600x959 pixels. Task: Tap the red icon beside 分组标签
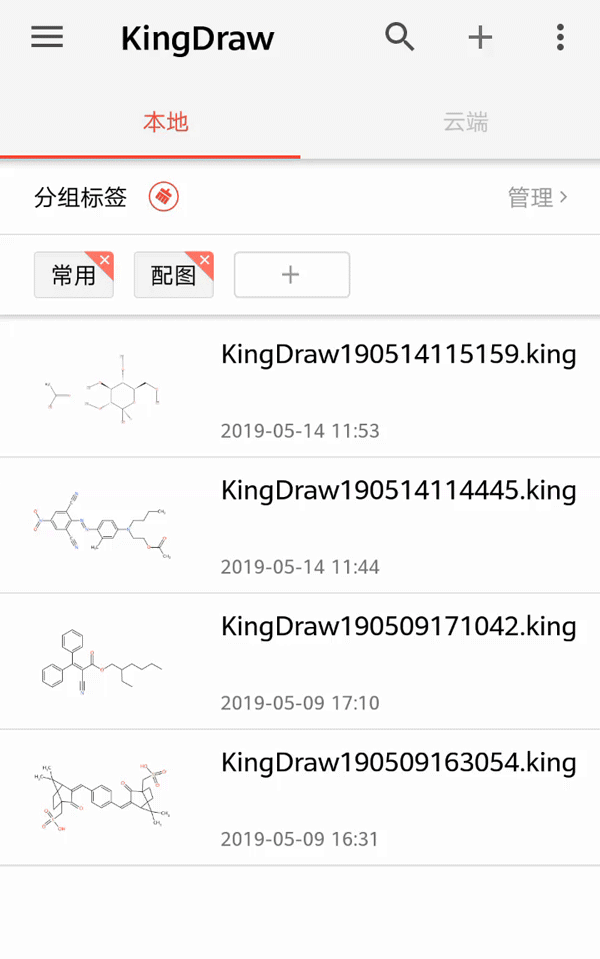[164, 197]
